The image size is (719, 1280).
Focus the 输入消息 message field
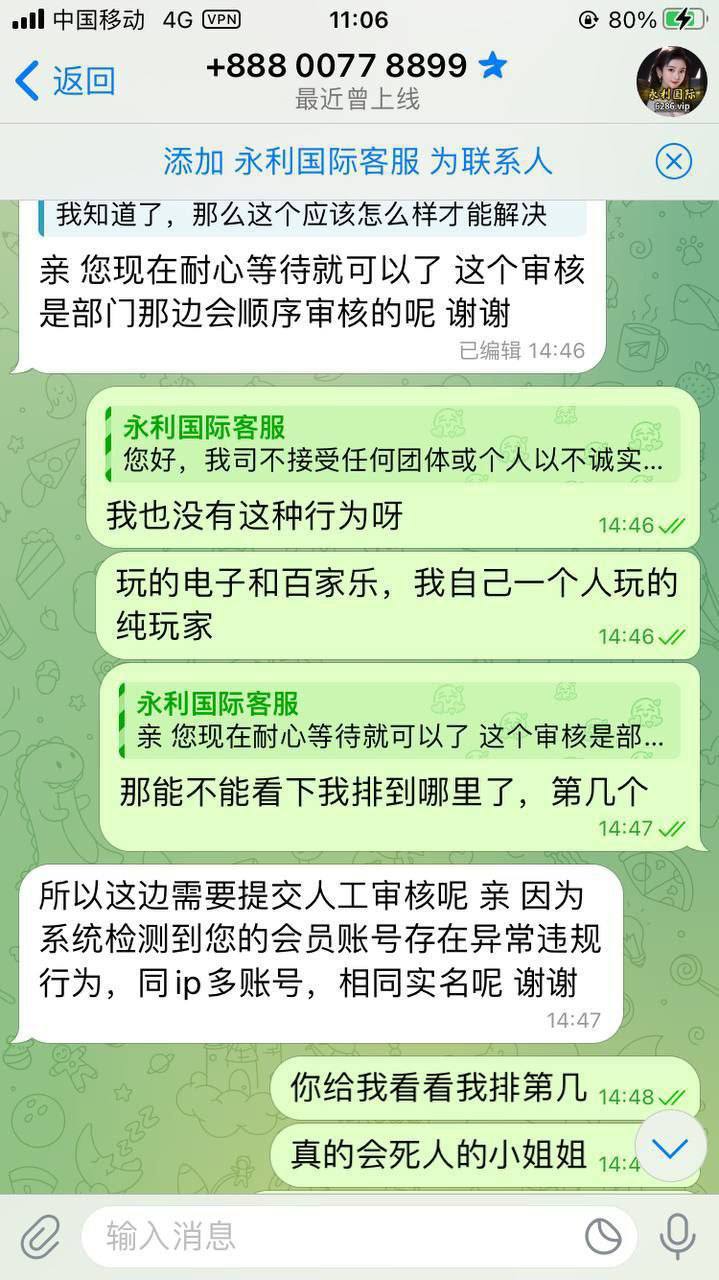pyautogui.click(x=330, y=1237)
